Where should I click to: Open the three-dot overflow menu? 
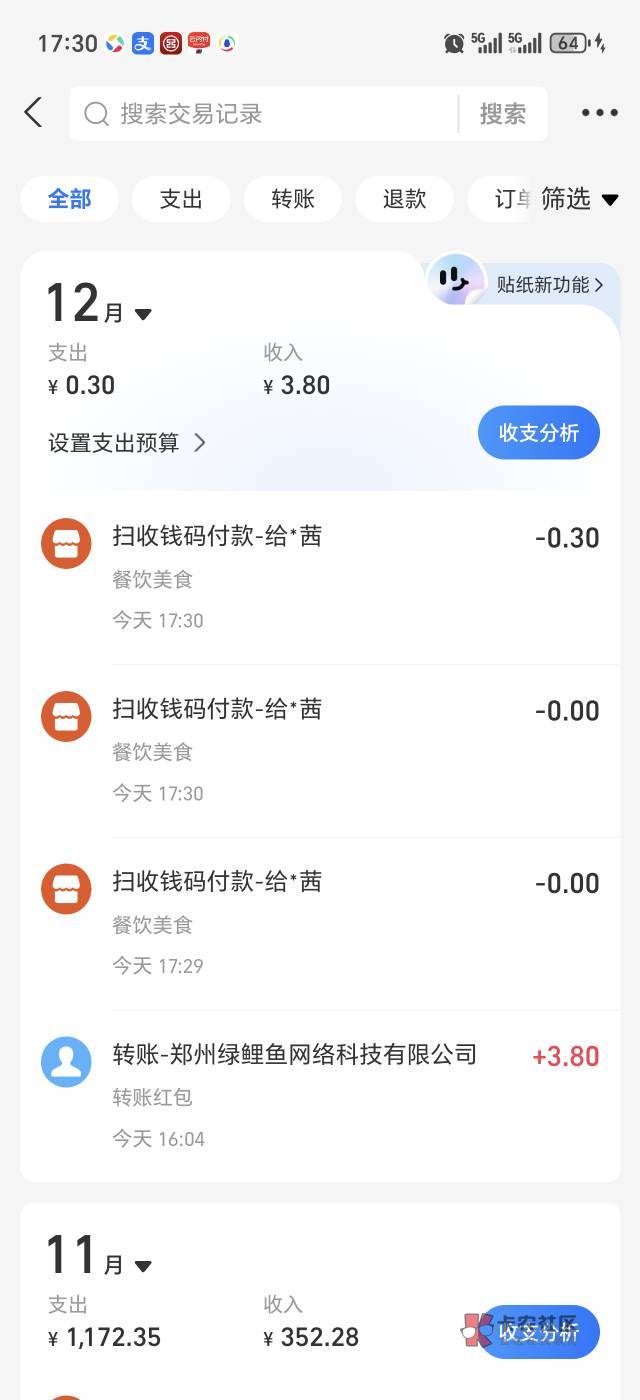tap(599, 113)
